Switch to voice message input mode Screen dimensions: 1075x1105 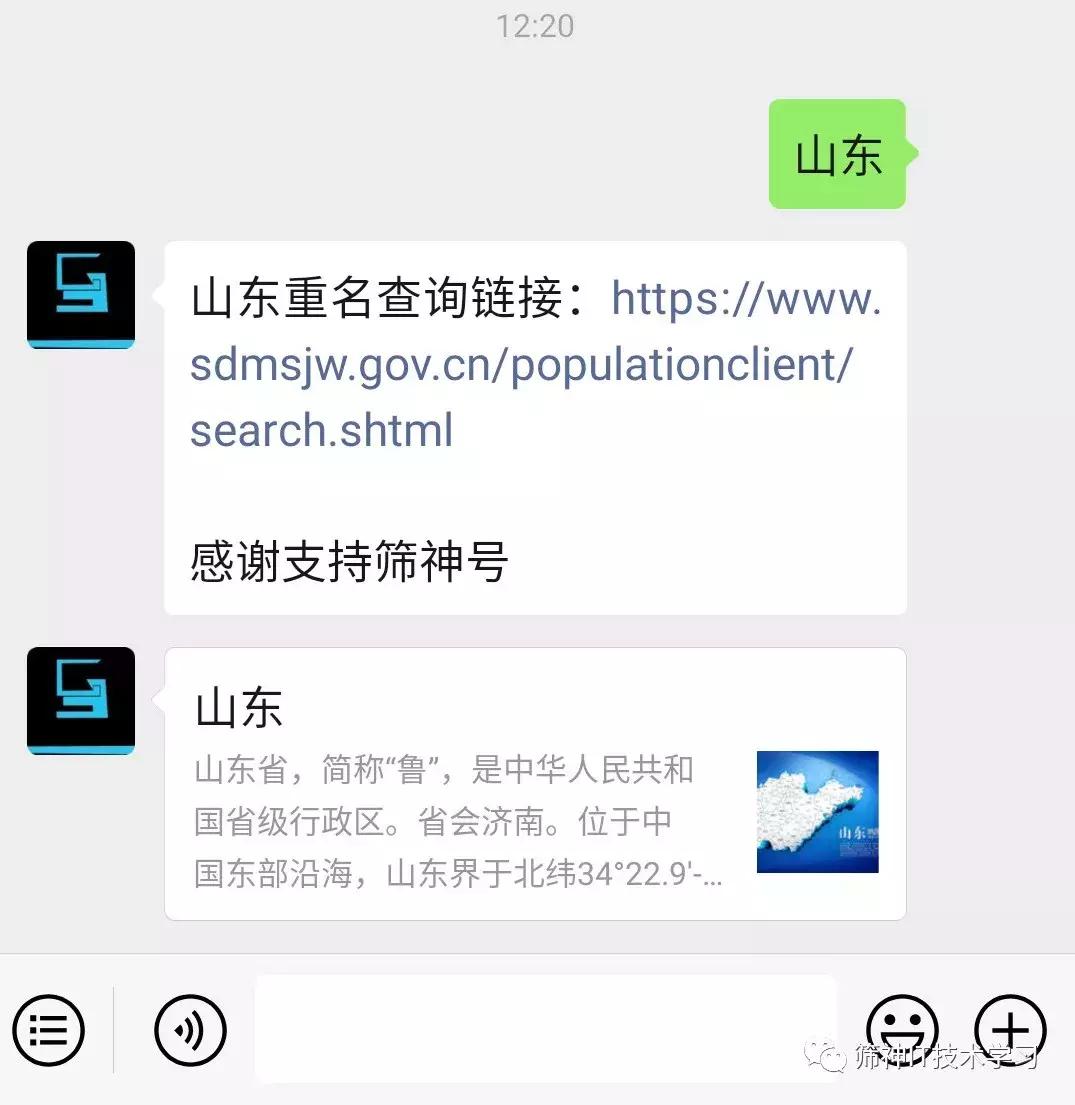190,1028
